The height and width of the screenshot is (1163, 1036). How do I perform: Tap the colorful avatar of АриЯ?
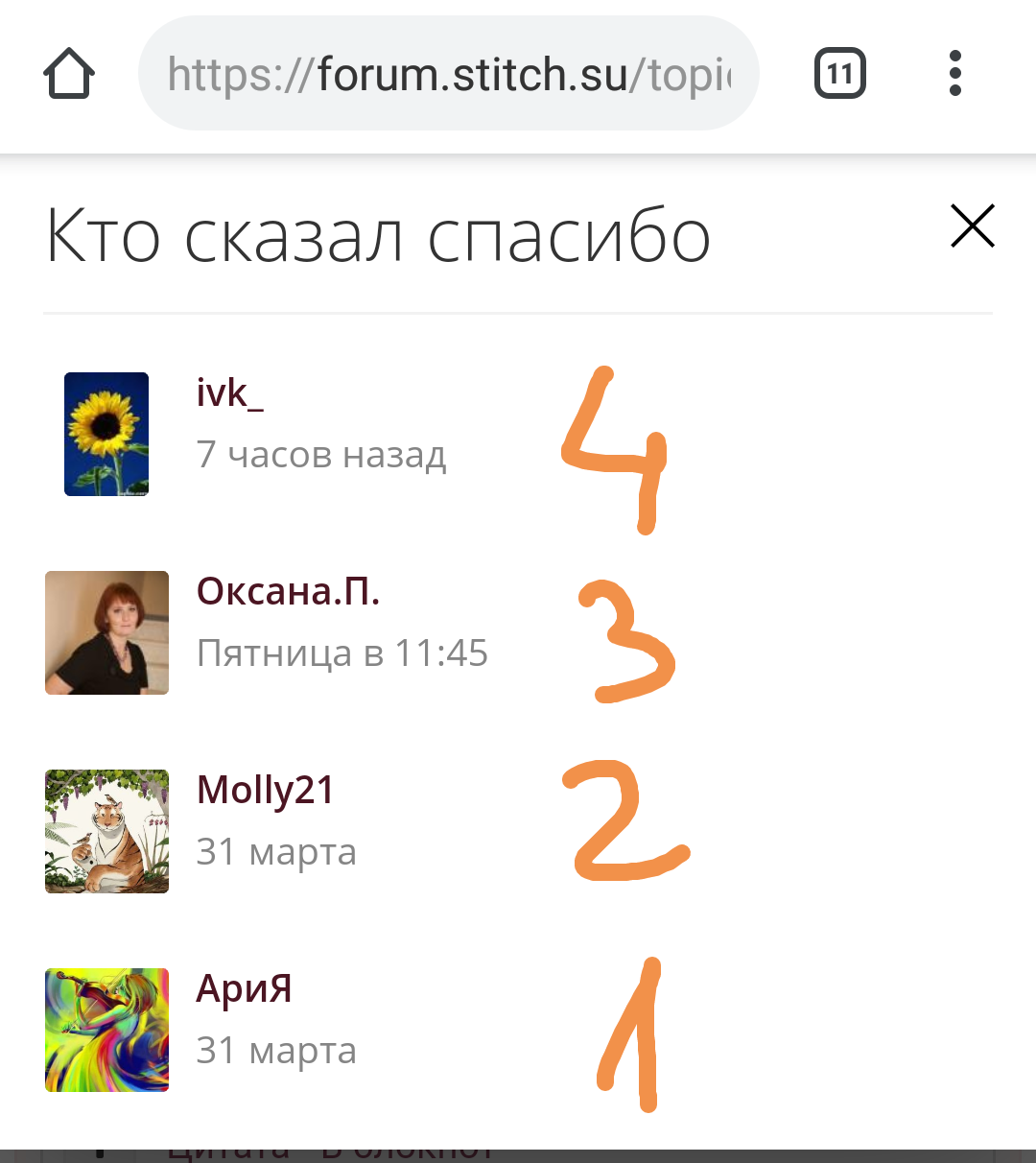pyautogui.click(x=106, y=1030)
